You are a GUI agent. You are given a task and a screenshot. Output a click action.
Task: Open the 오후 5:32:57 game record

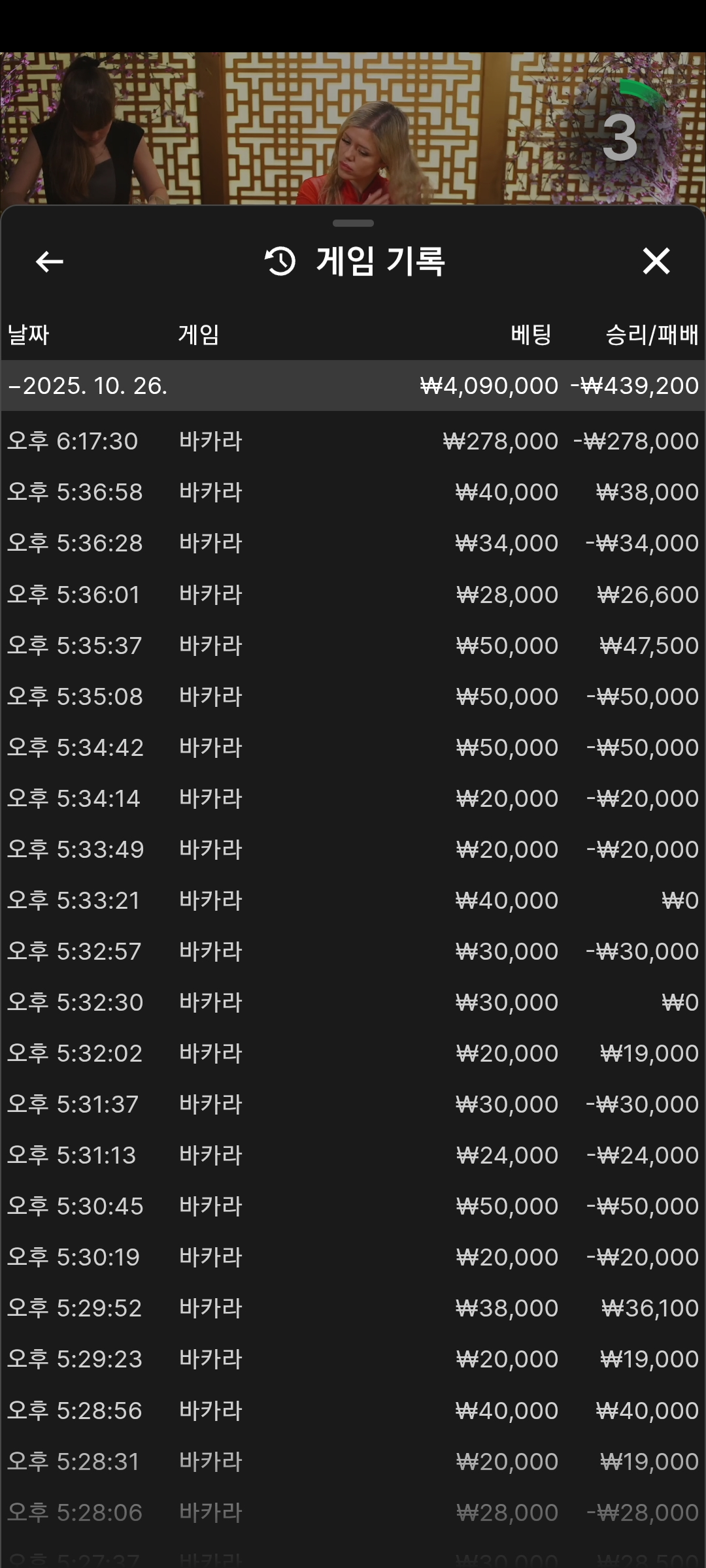coord(353,951)
